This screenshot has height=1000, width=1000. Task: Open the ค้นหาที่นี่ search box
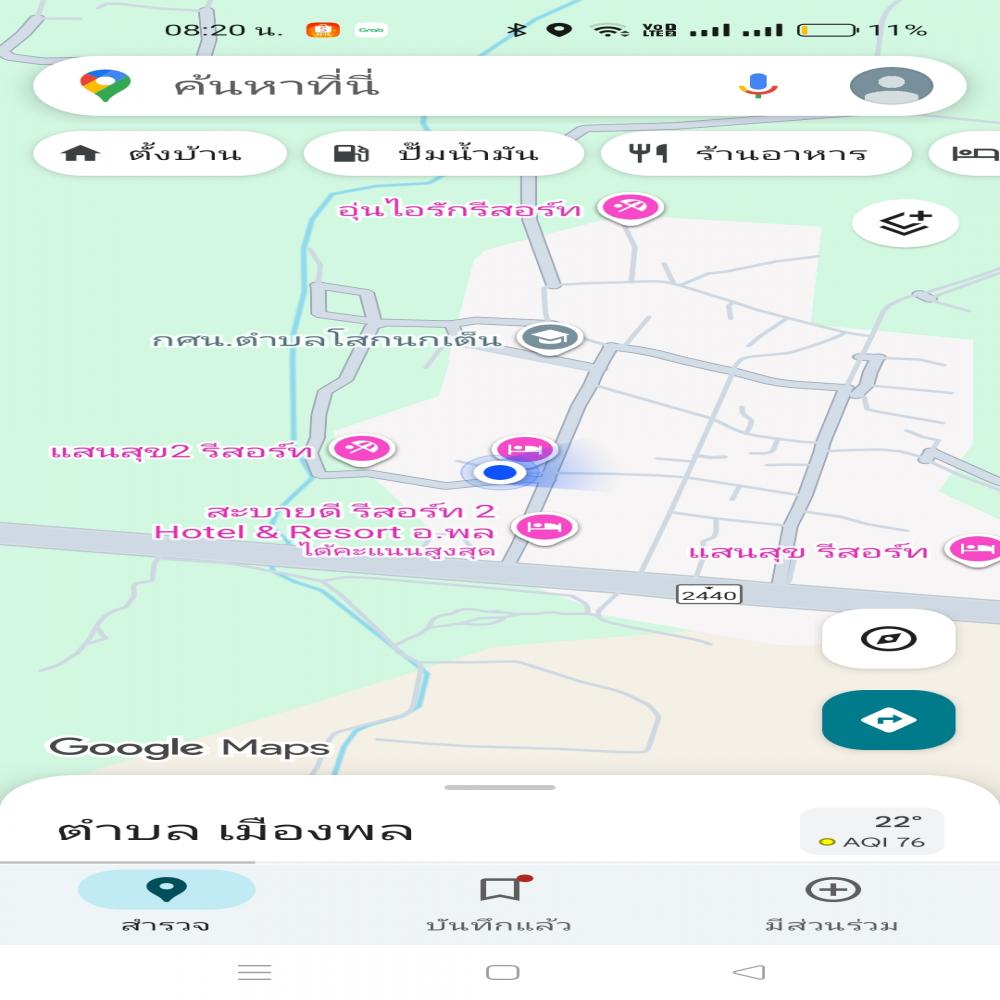(400, 86)
